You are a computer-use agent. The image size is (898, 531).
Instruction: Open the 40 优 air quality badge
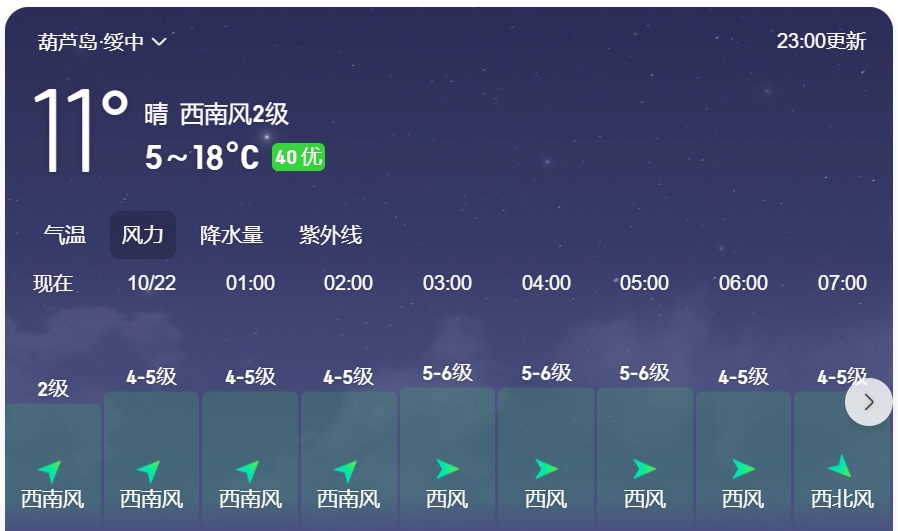click(x=298, y=157)
